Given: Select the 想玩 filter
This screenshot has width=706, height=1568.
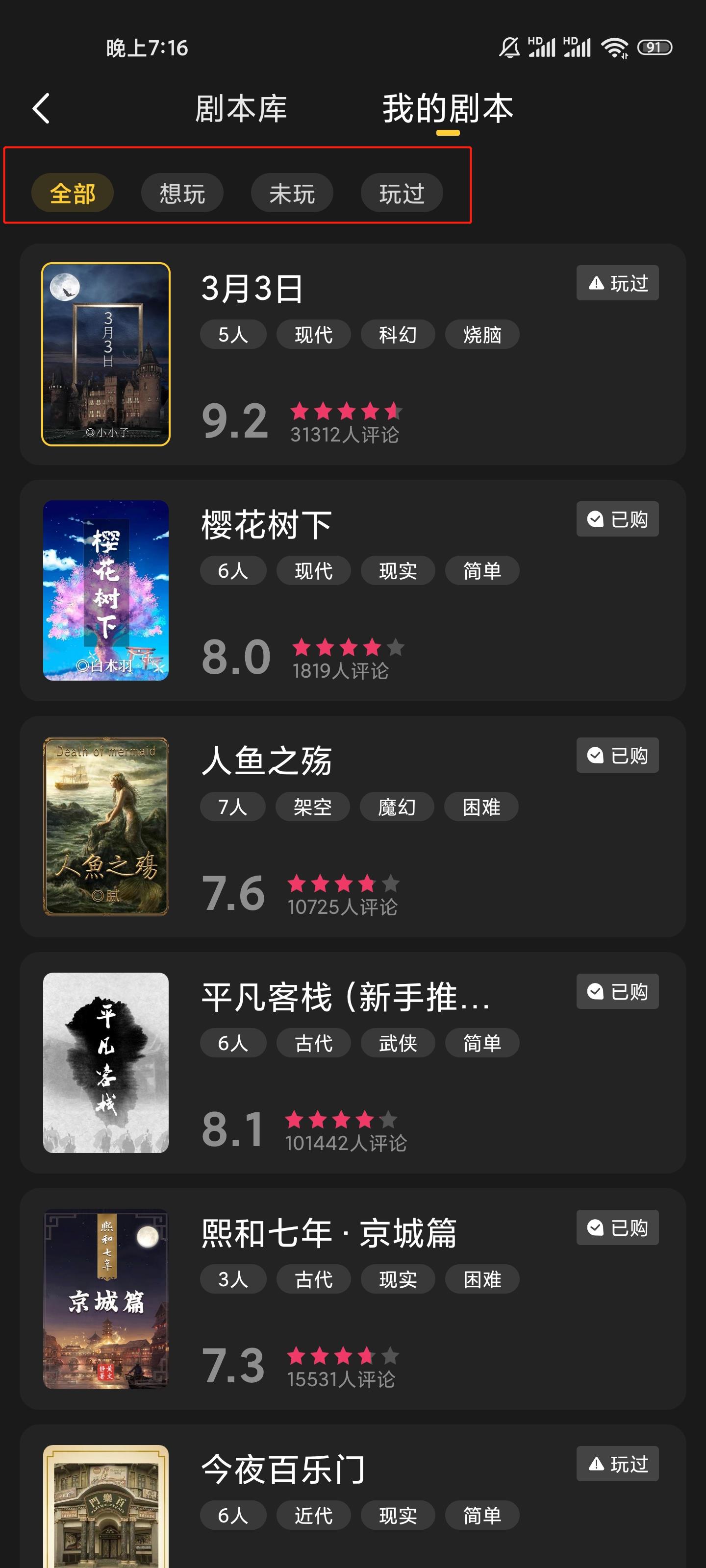Looking at the screenshot, I should click(182, 193).
